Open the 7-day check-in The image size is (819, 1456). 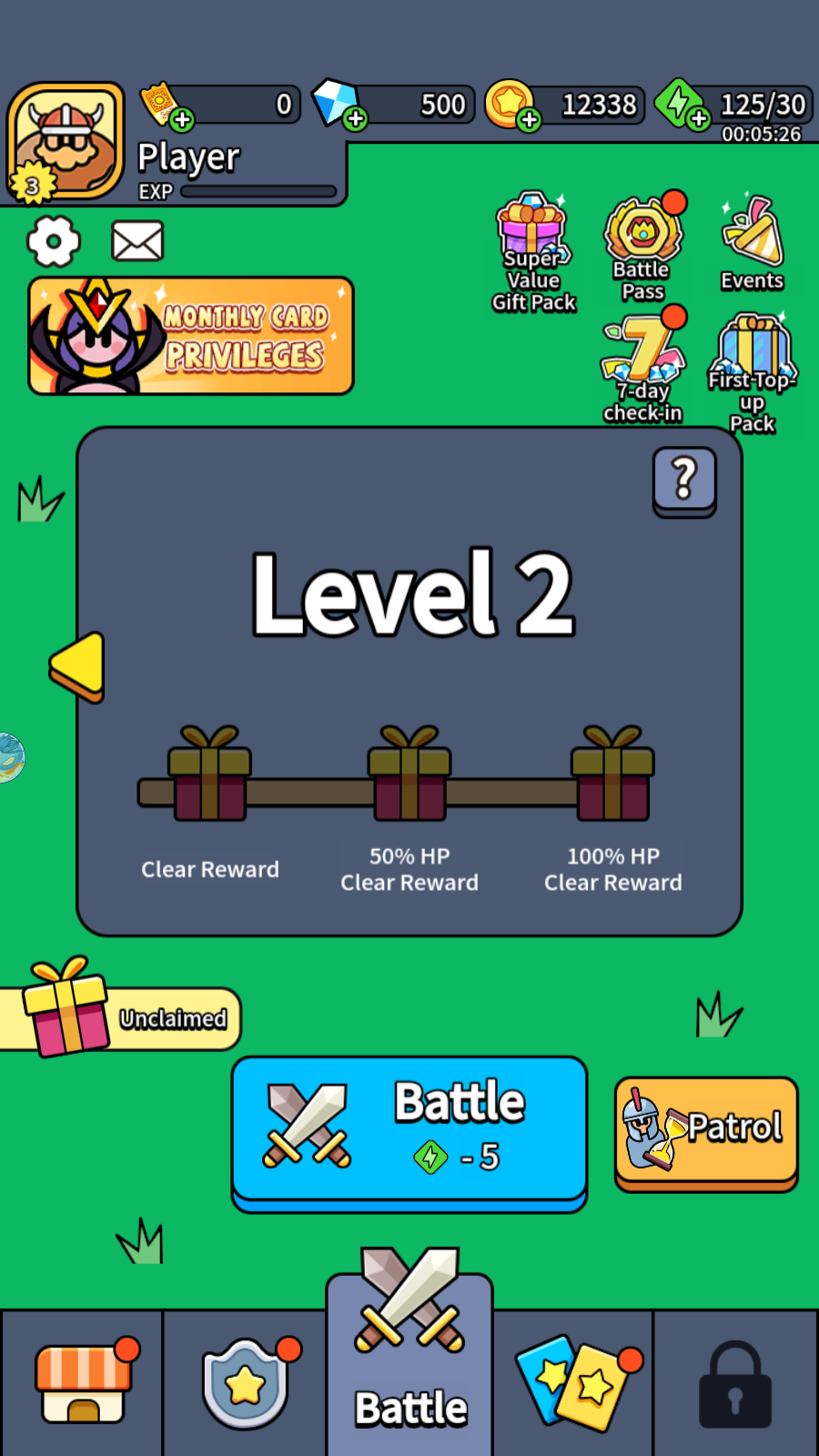tap(642, 366)
